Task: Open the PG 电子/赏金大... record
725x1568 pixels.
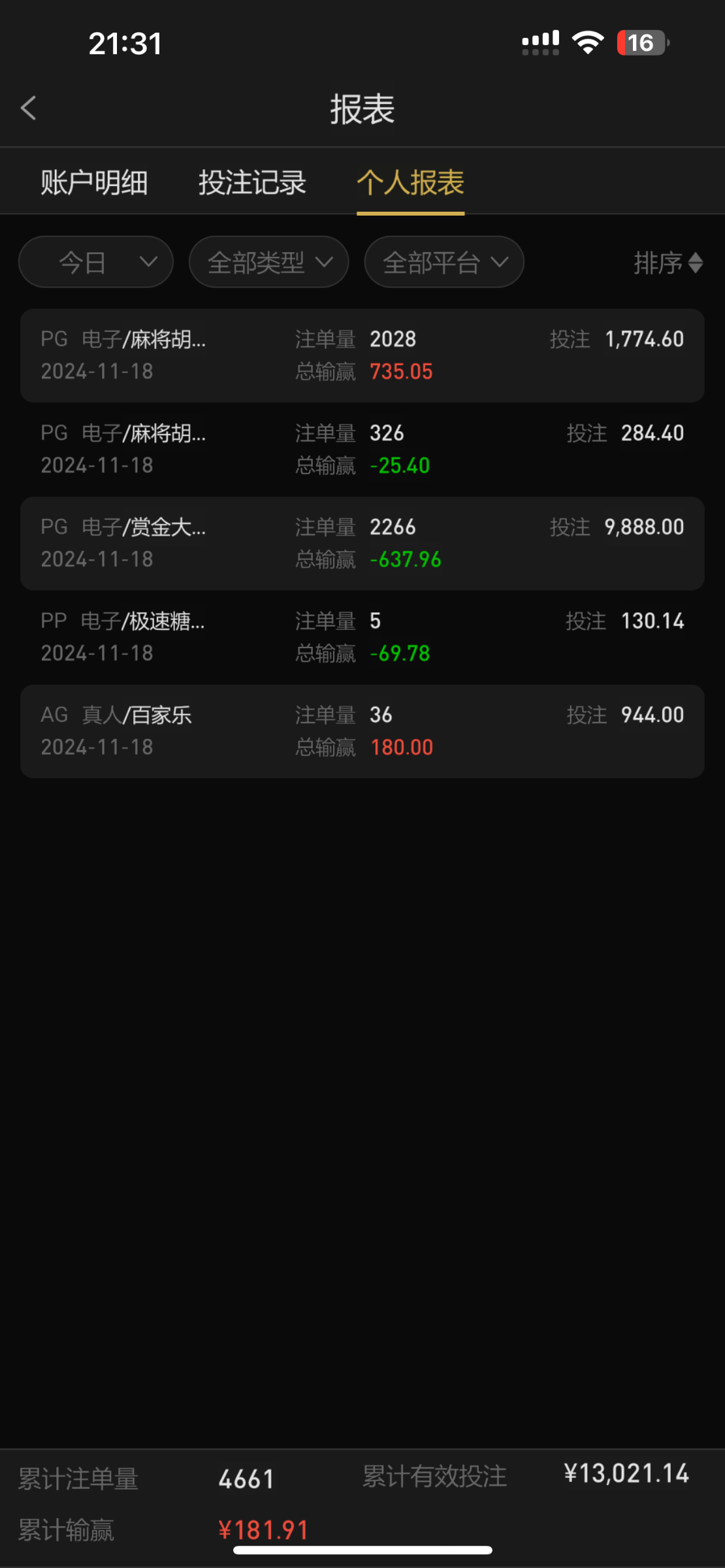Action: click(362, 544)
